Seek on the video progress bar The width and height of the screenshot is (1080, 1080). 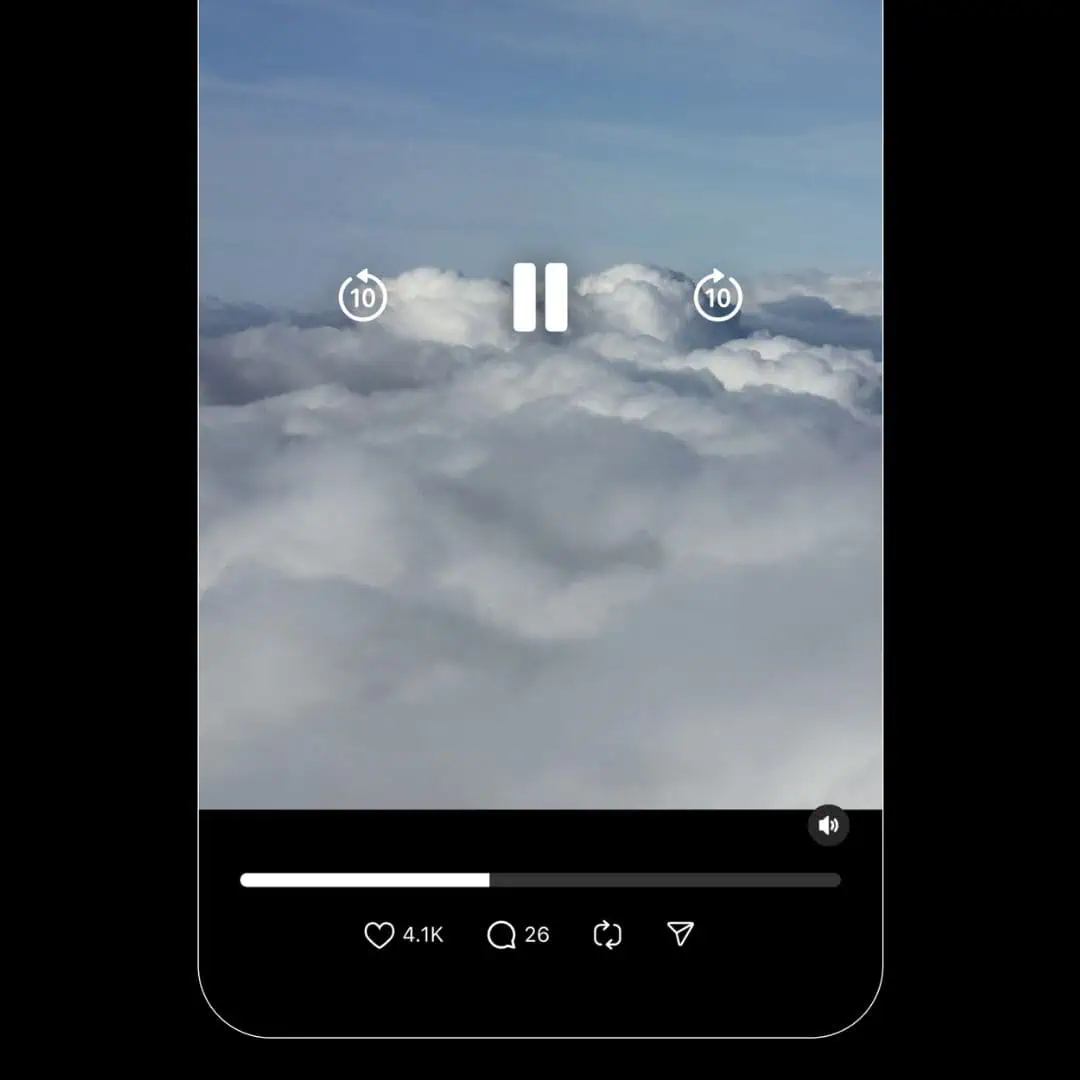540,880
